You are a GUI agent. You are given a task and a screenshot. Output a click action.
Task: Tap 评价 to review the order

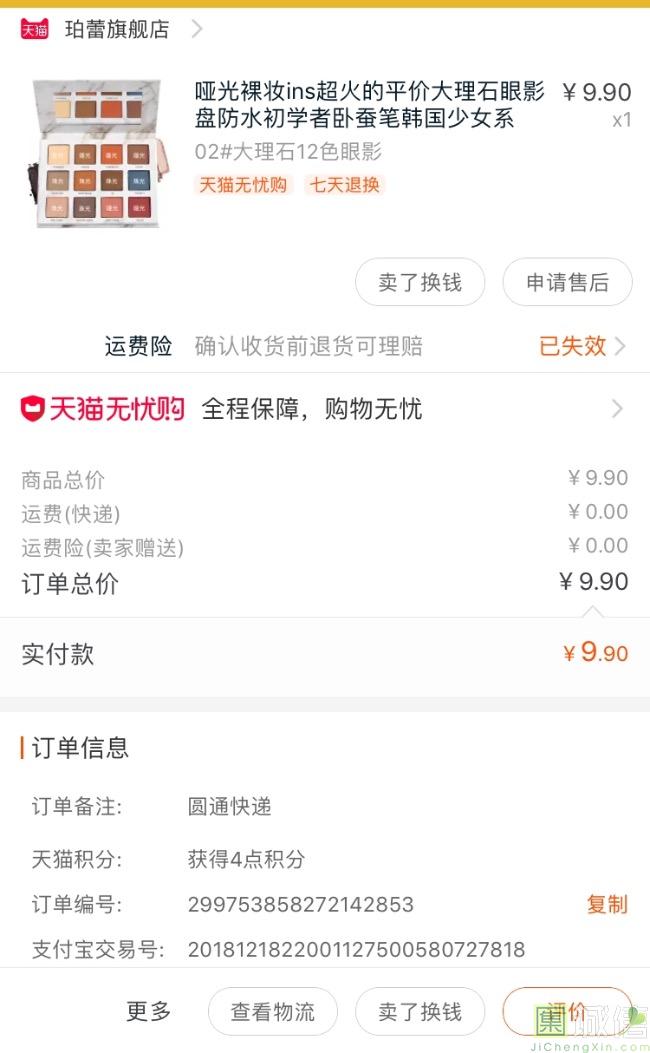[x=567, y=1011]
